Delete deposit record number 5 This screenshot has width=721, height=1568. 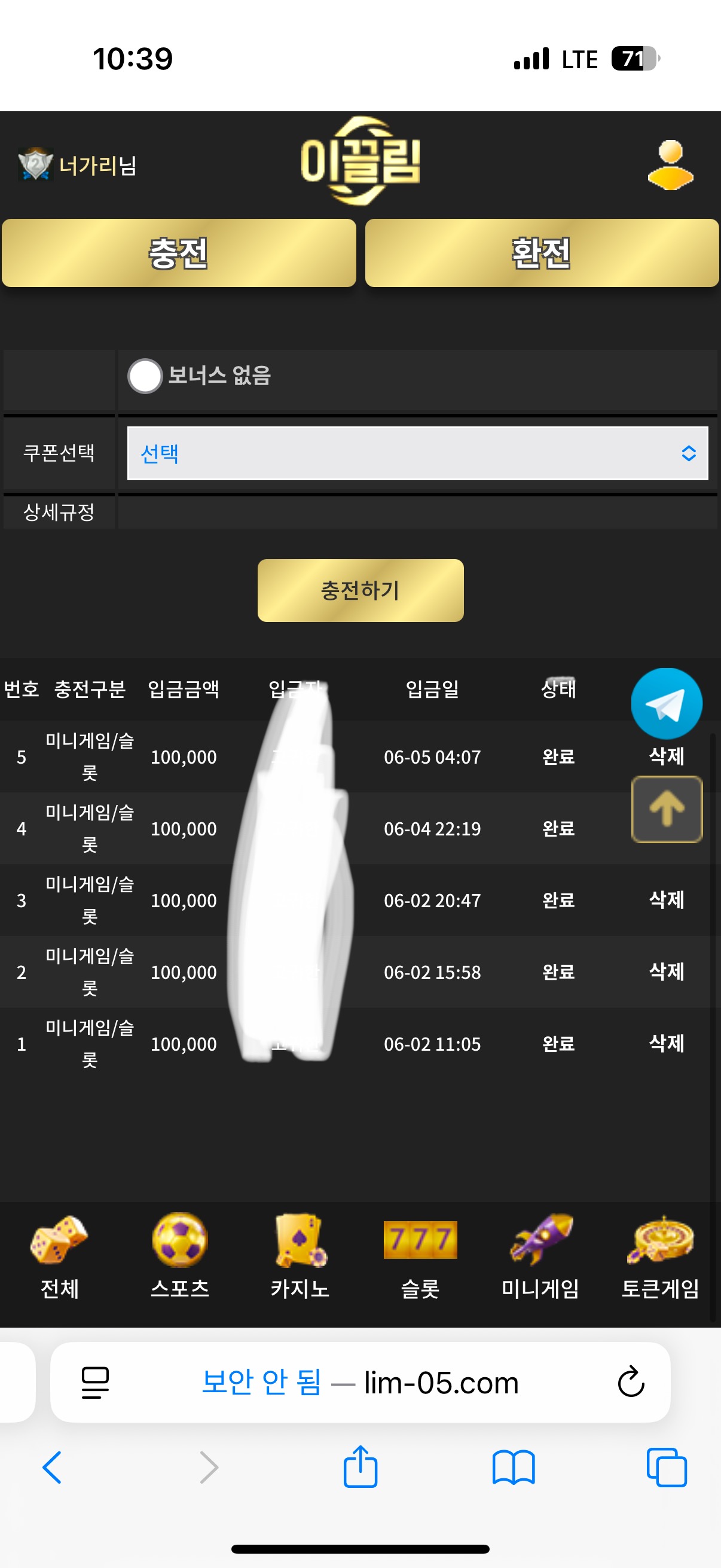pos(666,756)
